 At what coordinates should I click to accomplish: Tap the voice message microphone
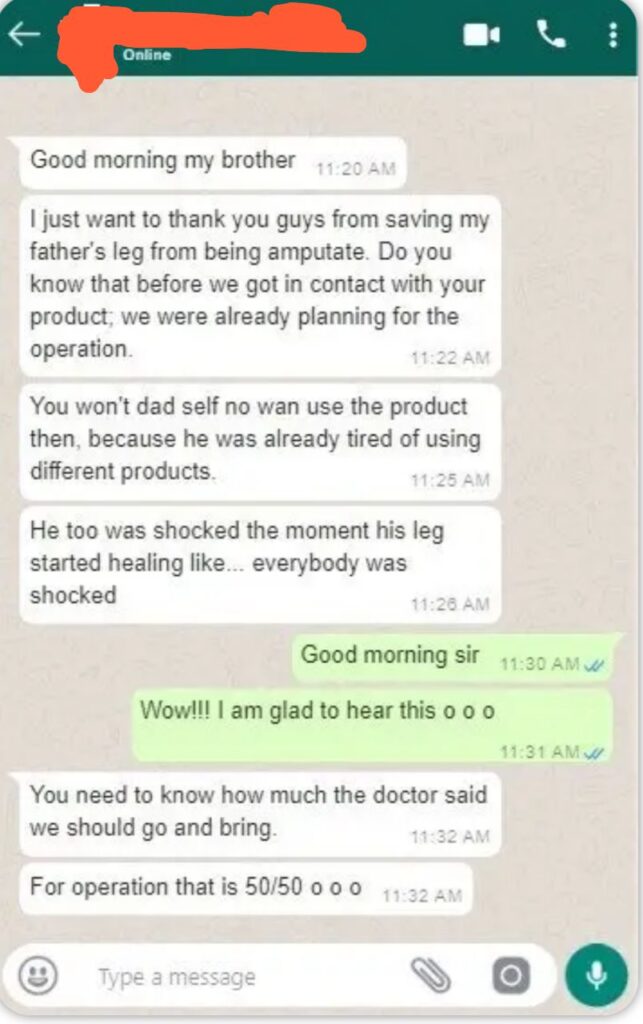pos(597,974)
